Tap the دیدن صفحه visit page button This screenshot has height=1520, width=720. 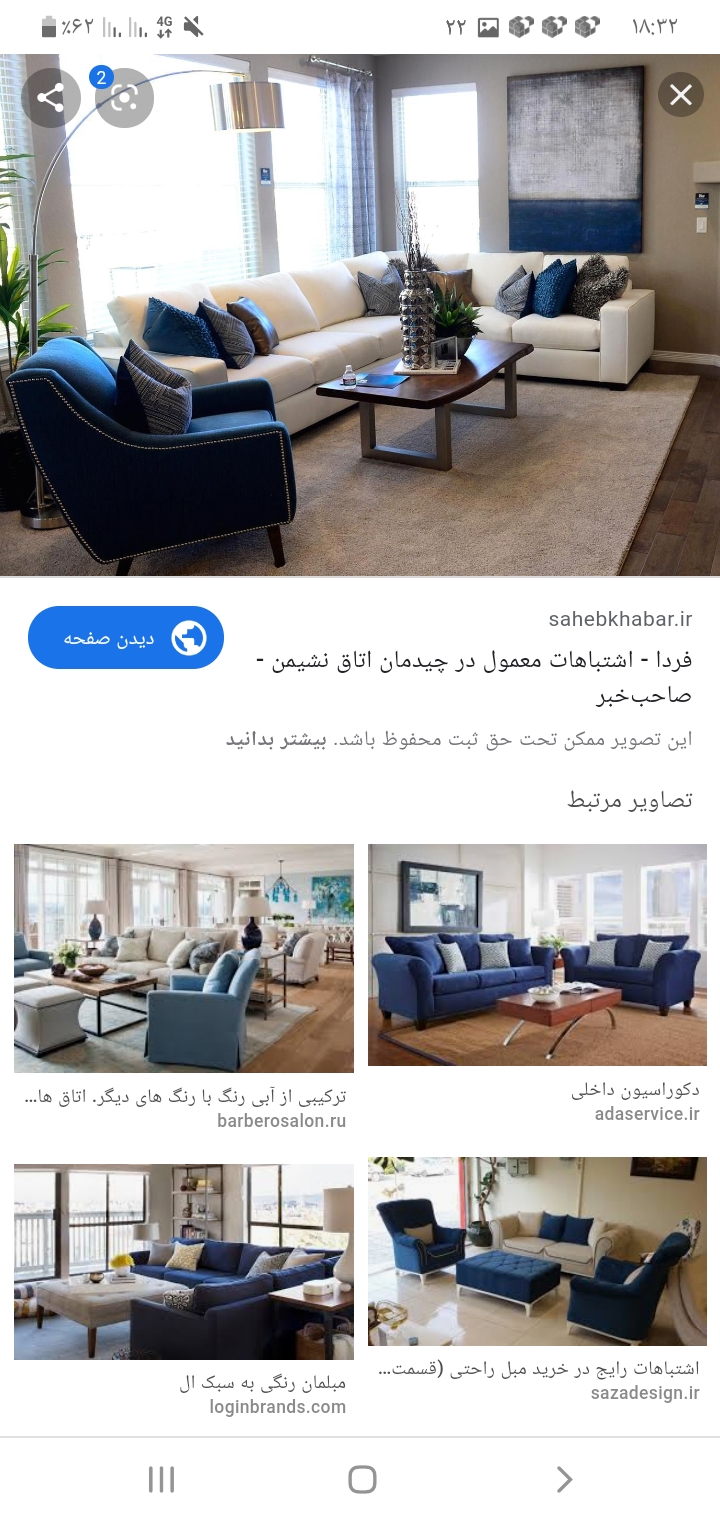click(126, 638)
